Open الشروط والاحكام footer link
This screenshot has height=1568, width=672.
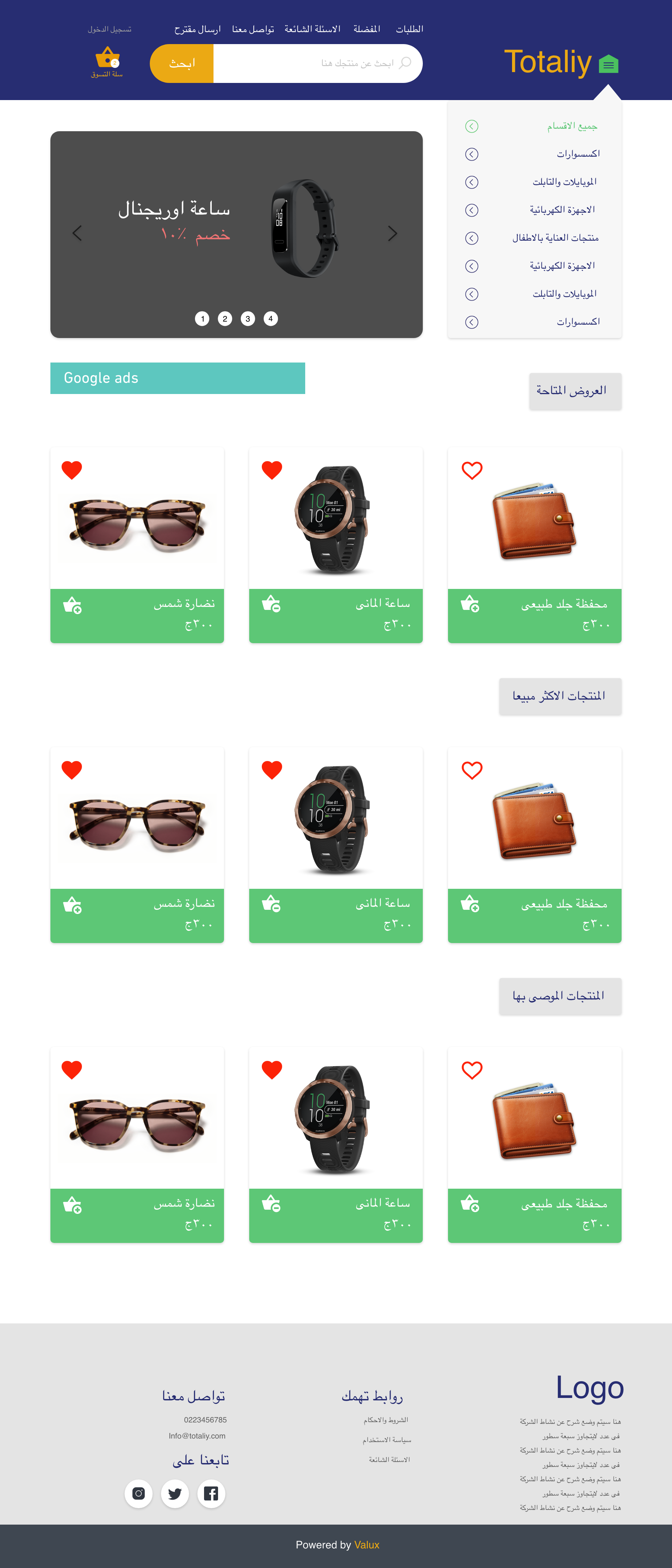pyautogui.click(x=386, y=1420)
